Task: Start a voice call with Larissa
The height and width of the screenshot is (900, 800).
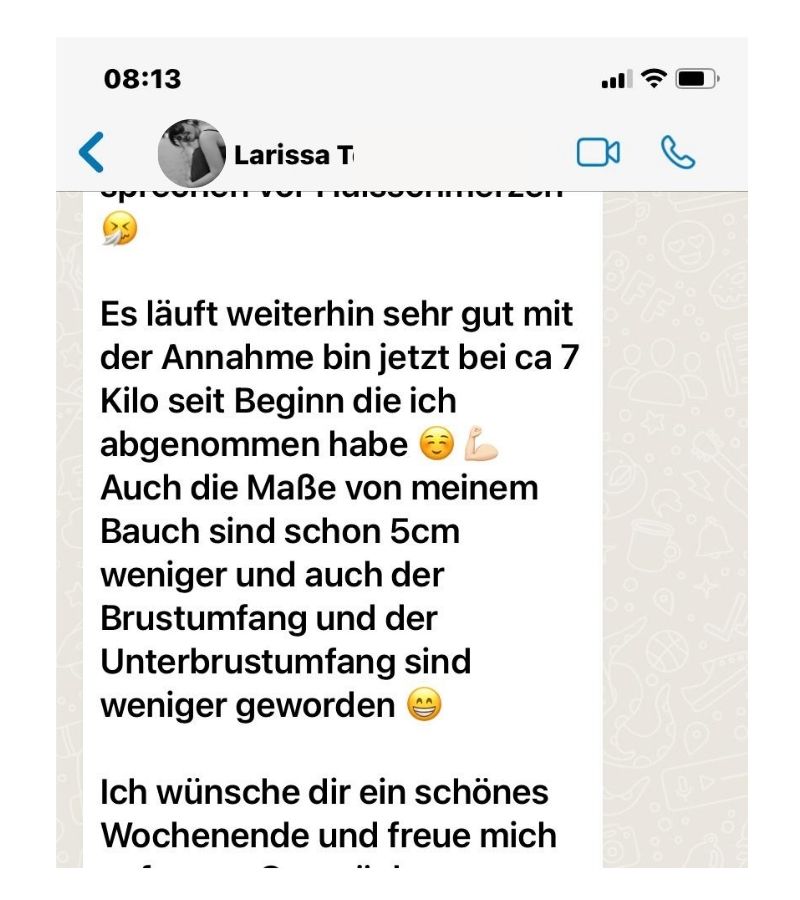Action: 678,153
